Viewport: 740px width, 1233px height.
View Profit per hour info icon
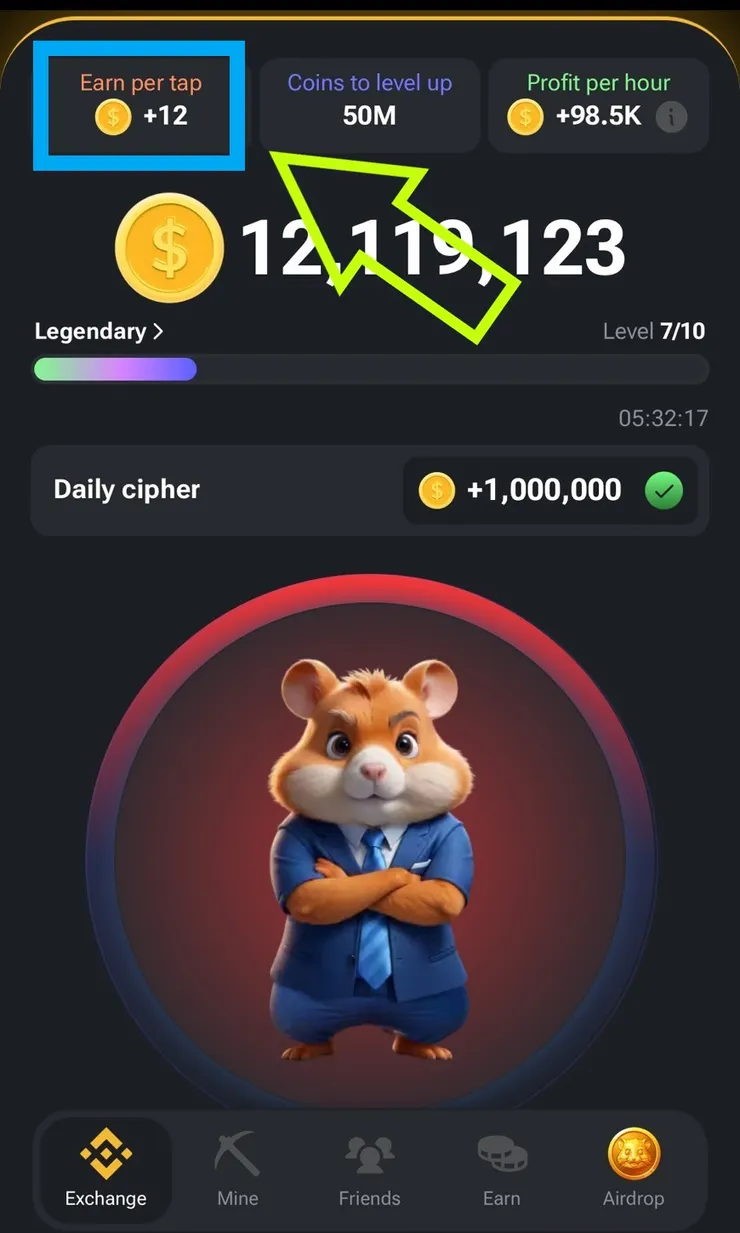(672, 117)
